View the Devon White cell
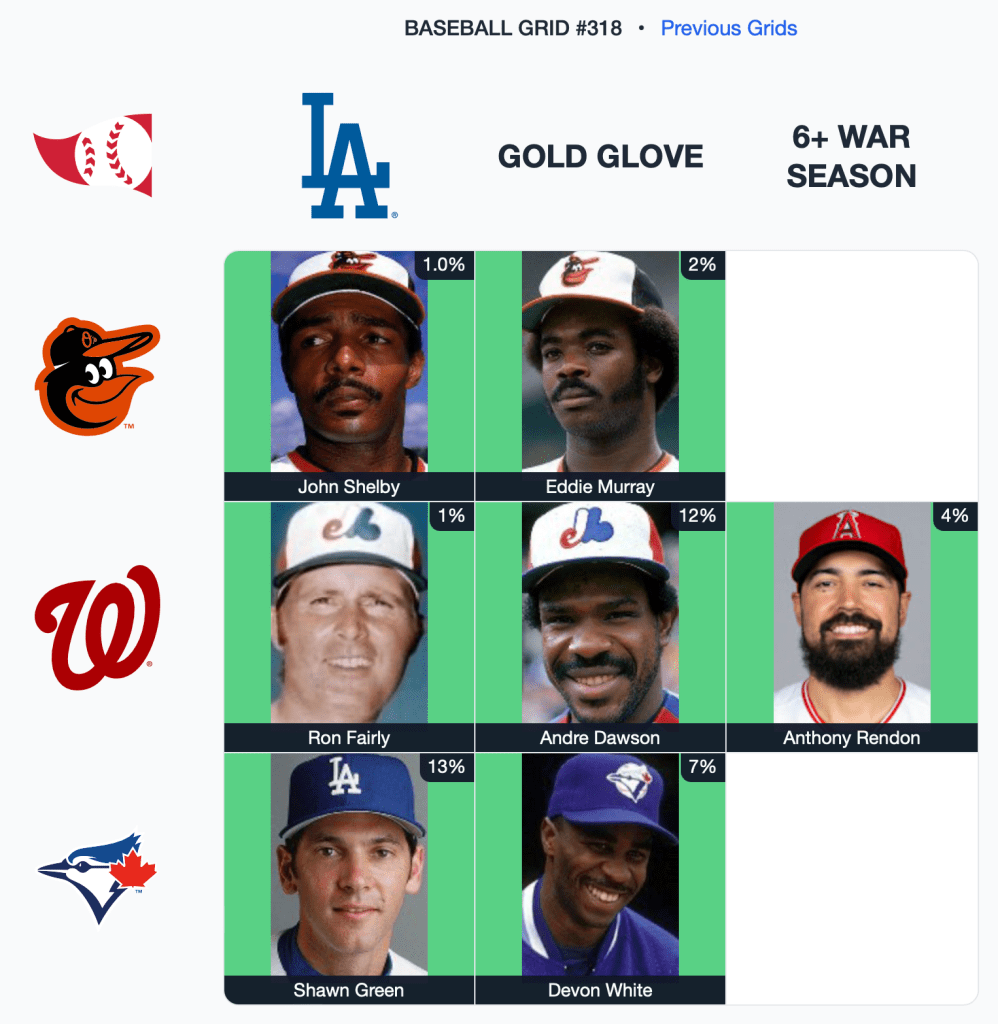This screenshot has height=1024, width=998. tap(600, 878)
